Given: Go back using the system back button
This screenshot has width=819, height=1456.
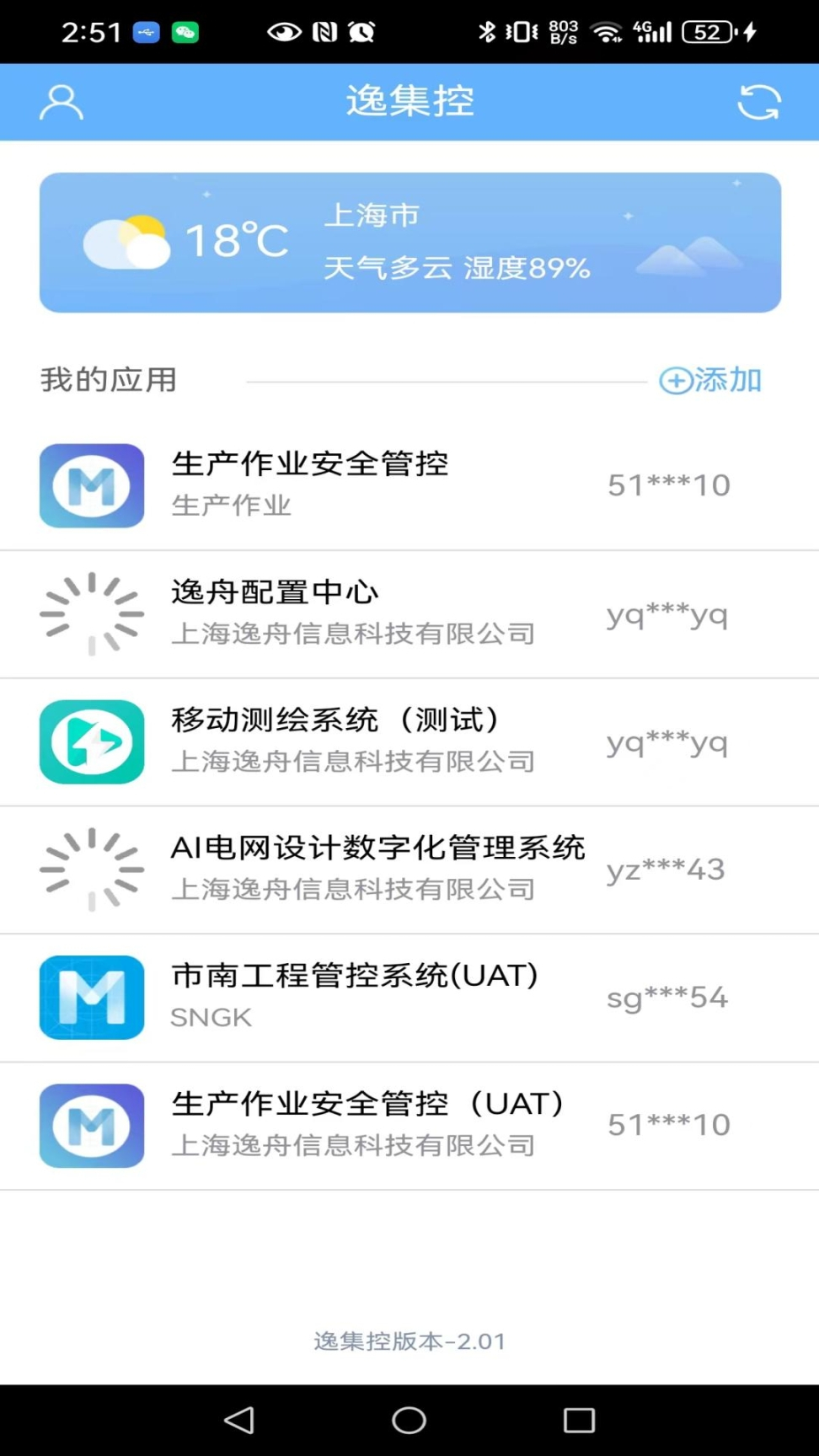Looking at the screenshot, I should tap(239, 1420).
